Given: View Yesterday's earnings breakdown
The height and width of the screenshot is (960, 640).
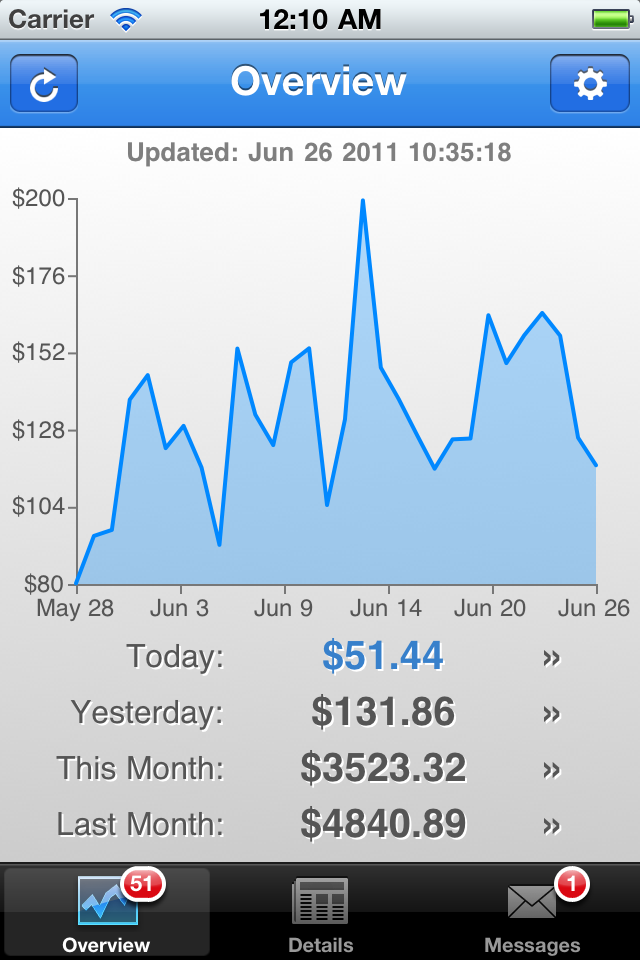Looking at the screenshot, I should point(551,713).
